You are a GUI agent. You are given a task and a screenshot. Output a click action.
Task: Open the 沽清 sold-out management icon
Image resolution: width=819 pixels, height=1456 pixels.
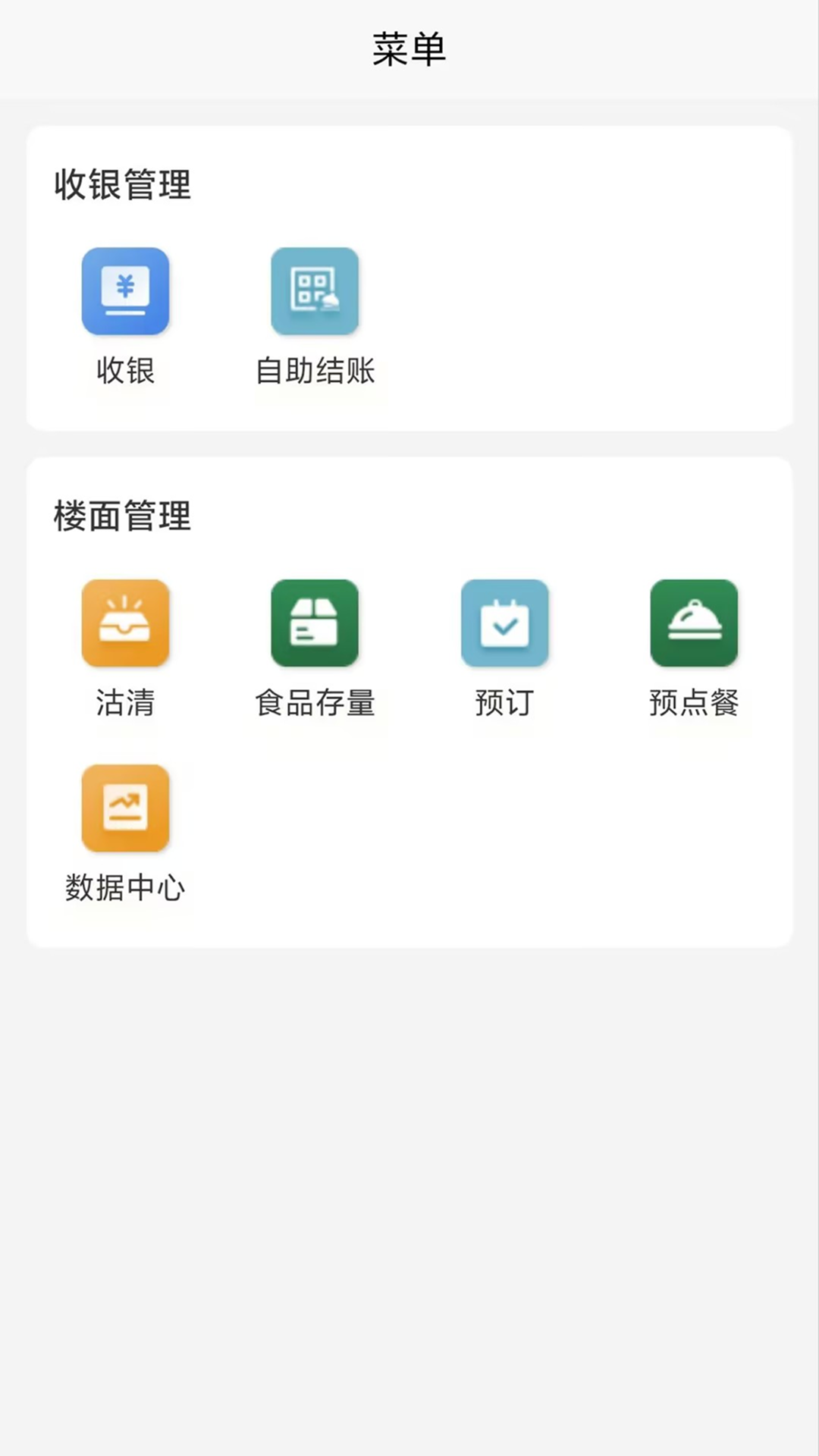[x=126, y=623]
